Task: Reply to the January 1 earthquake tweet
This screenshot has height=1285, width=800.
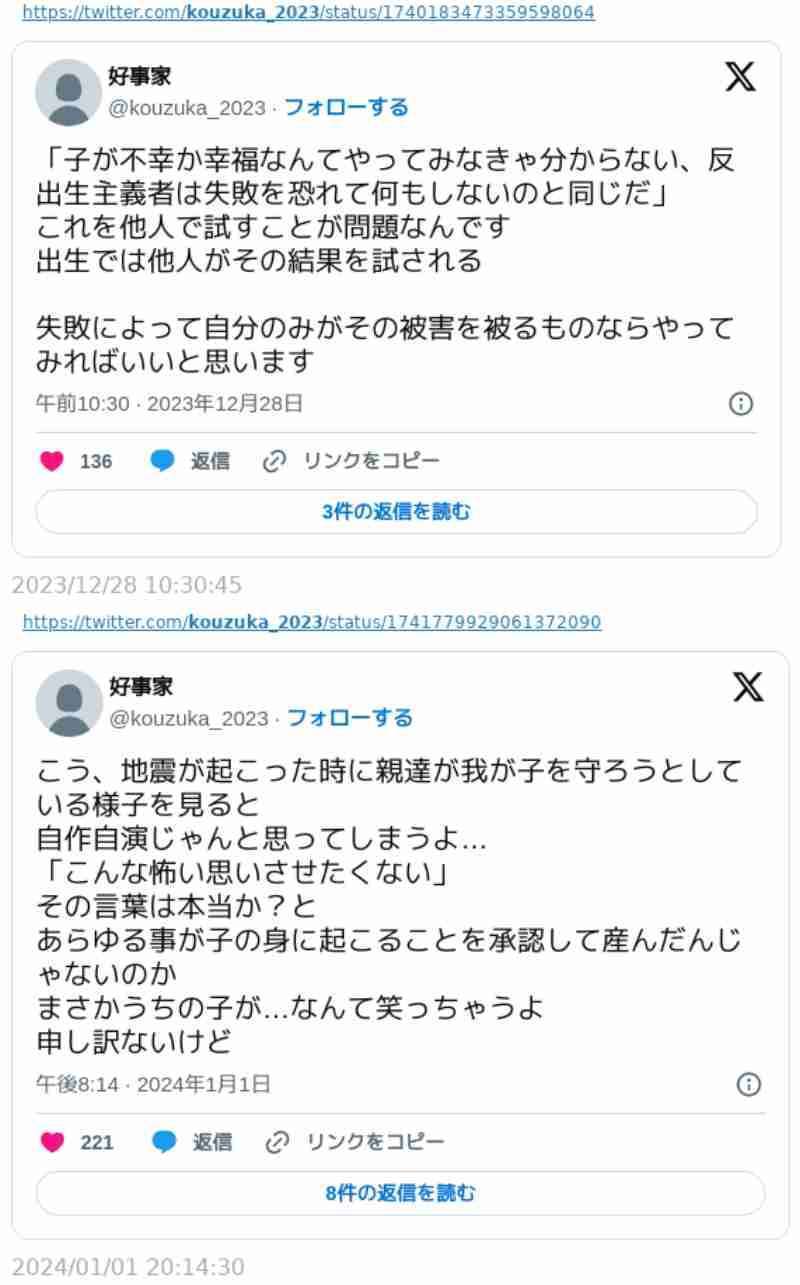Action: coord(192,1142)
